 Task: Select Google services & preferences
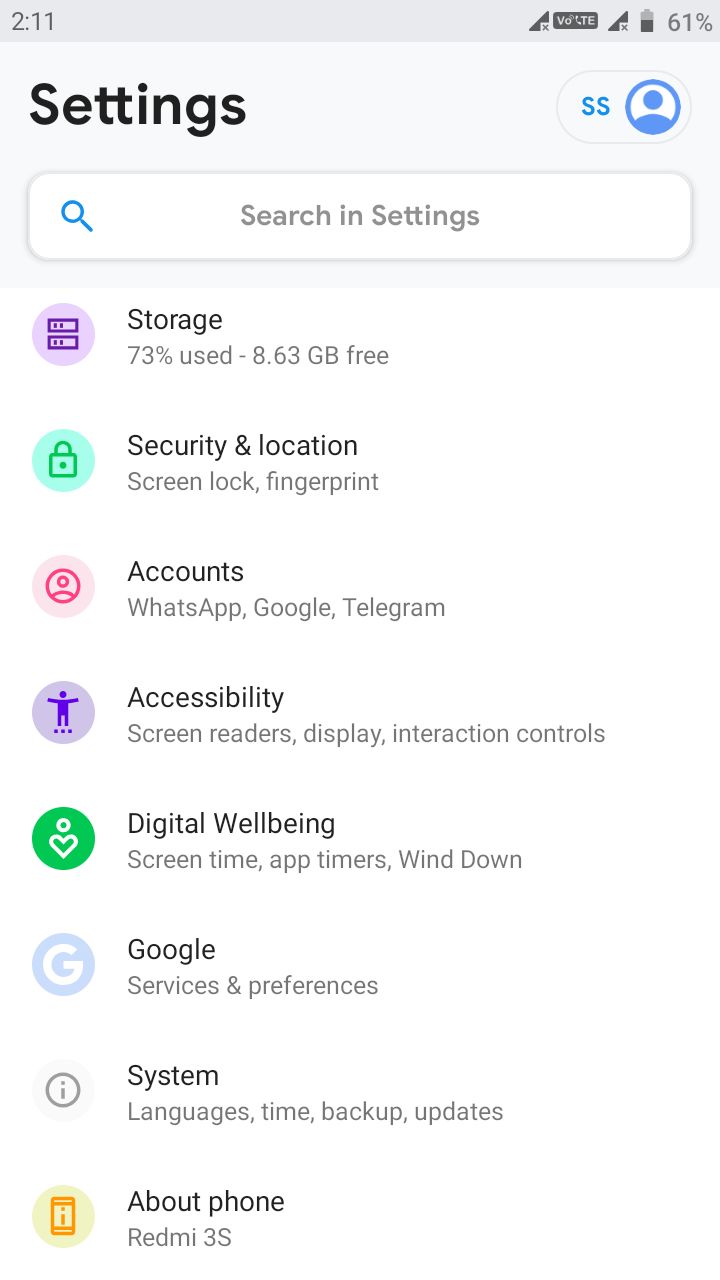tap(360, 965)
